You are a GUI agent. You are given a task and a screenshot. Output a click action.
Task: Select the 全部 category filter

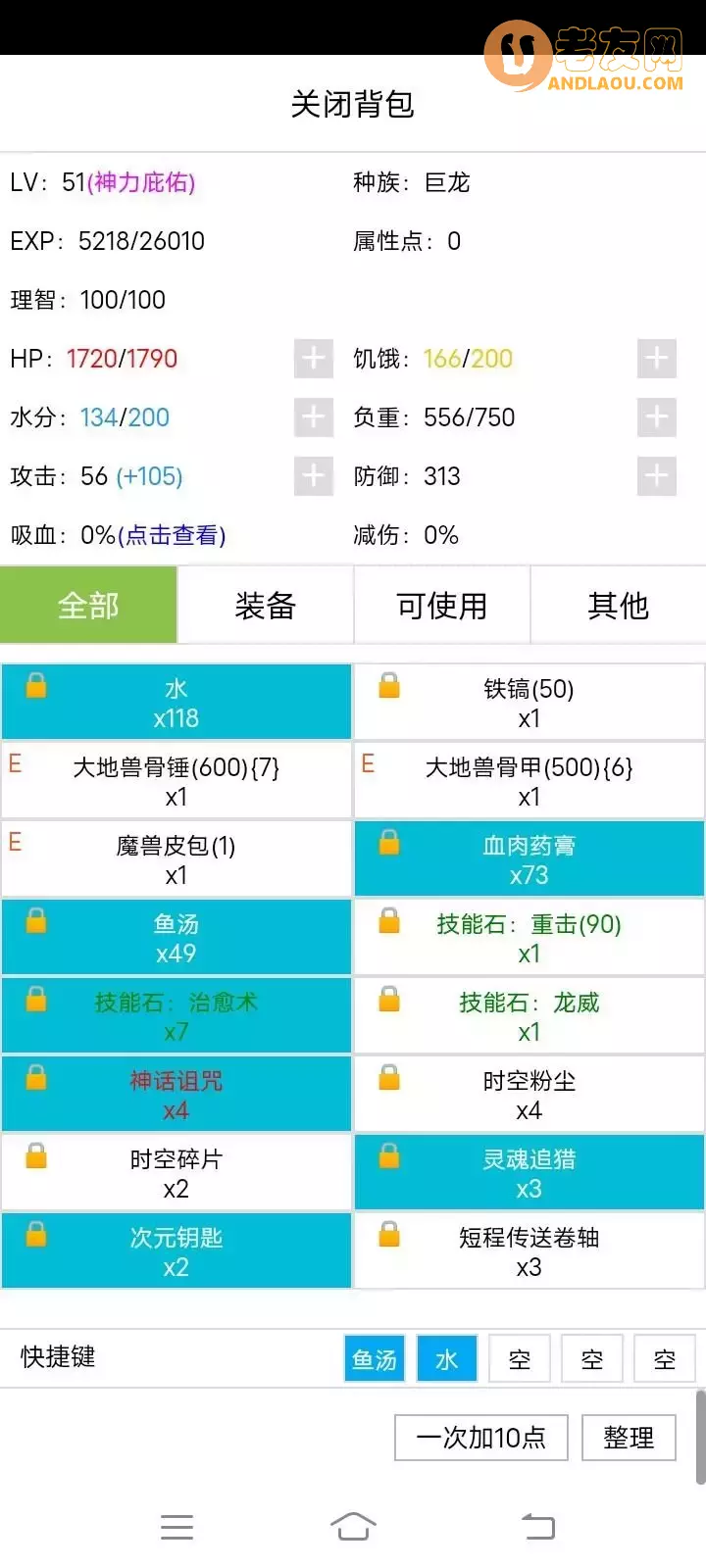point(87,605)
